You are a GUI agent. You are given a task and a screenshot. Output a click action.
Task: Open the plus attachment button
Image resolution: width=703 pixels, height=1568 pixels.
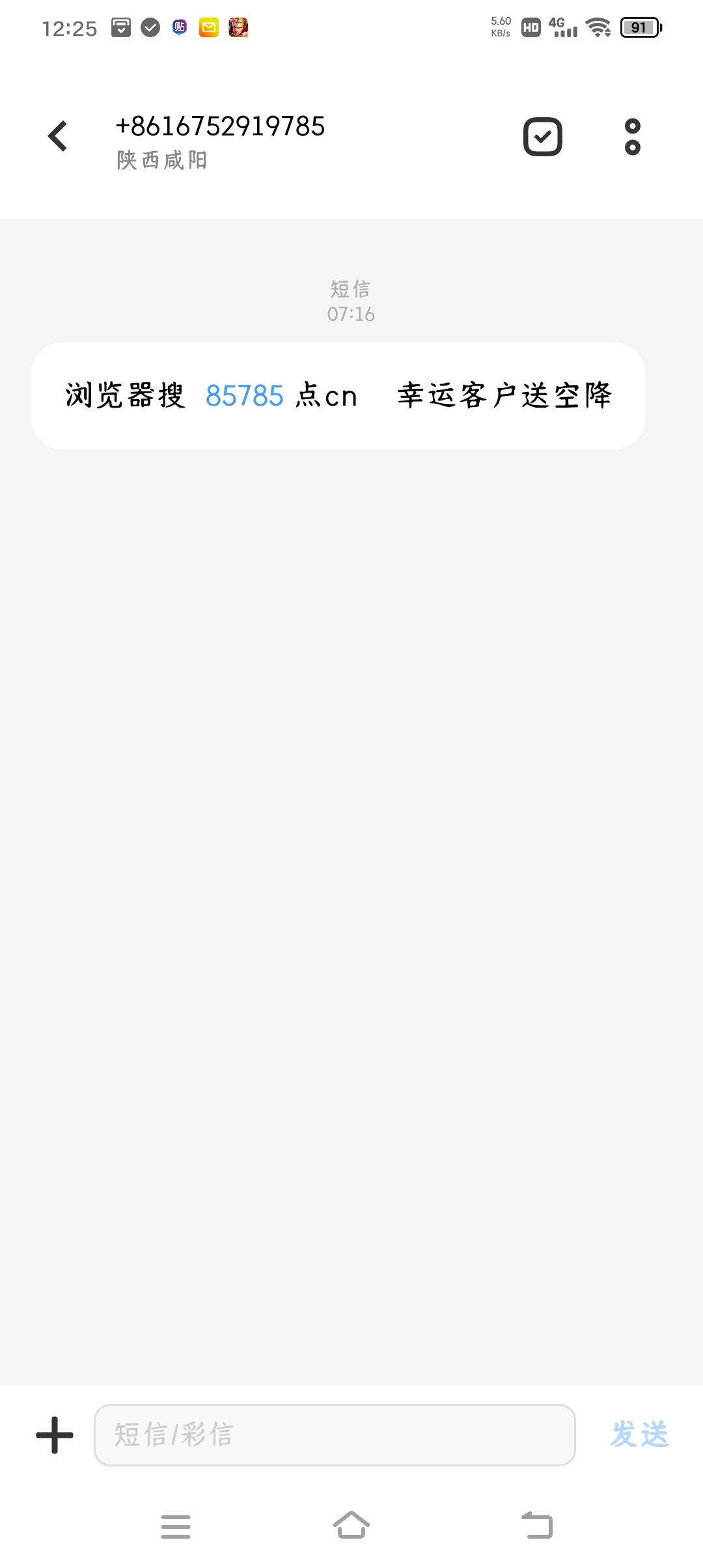(x=55, y=1435)
